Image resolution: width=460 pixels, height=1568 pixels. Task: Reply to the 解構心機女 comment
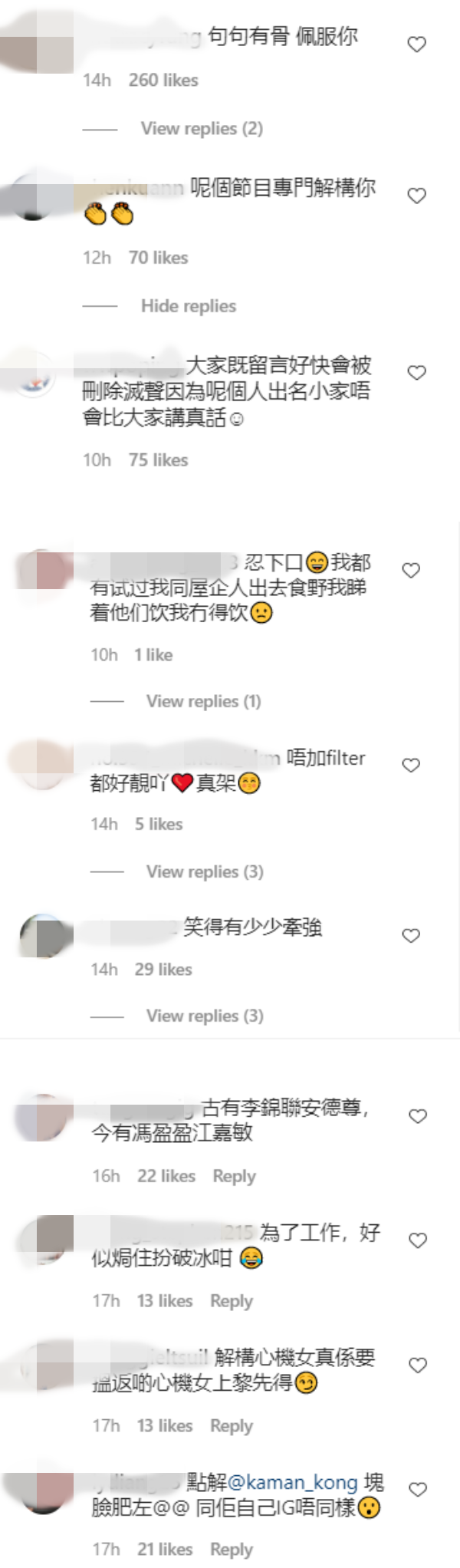click(x=231, y=1425)
